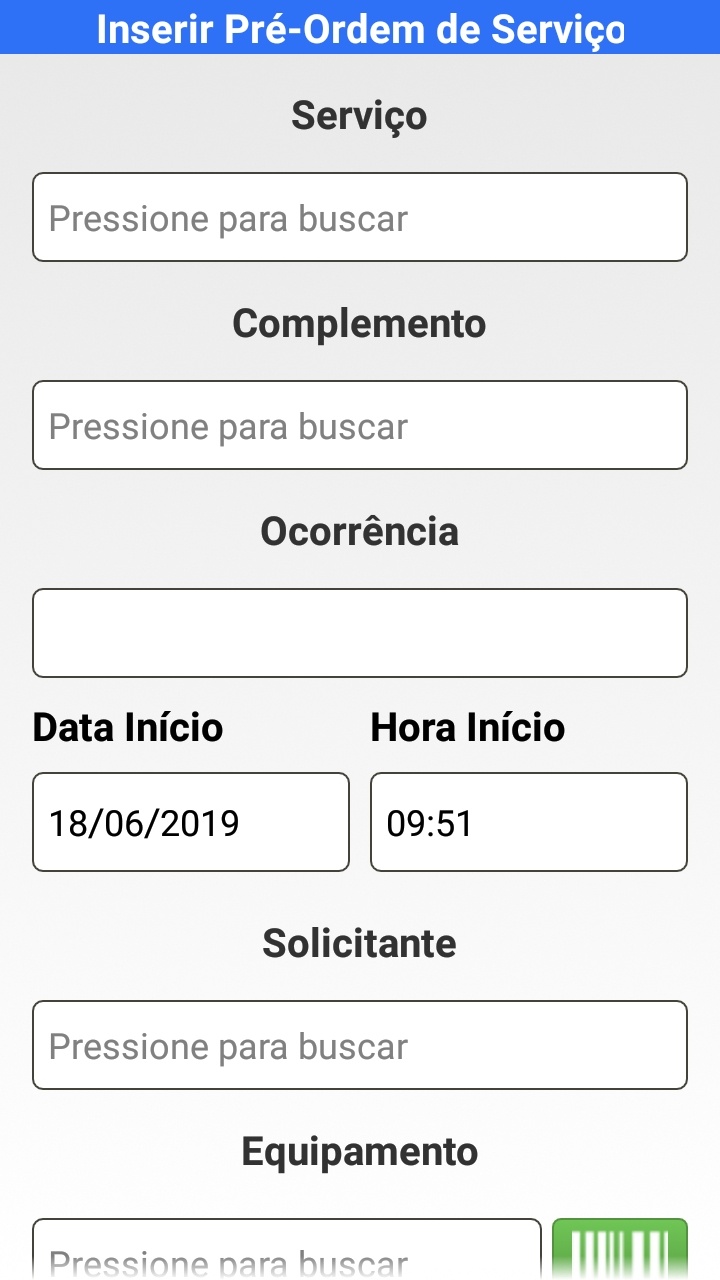The image size is (720, 1280).
Task: Scan equipment with the barcode button
Action: pyautogui.click(x=620, y=1250)
